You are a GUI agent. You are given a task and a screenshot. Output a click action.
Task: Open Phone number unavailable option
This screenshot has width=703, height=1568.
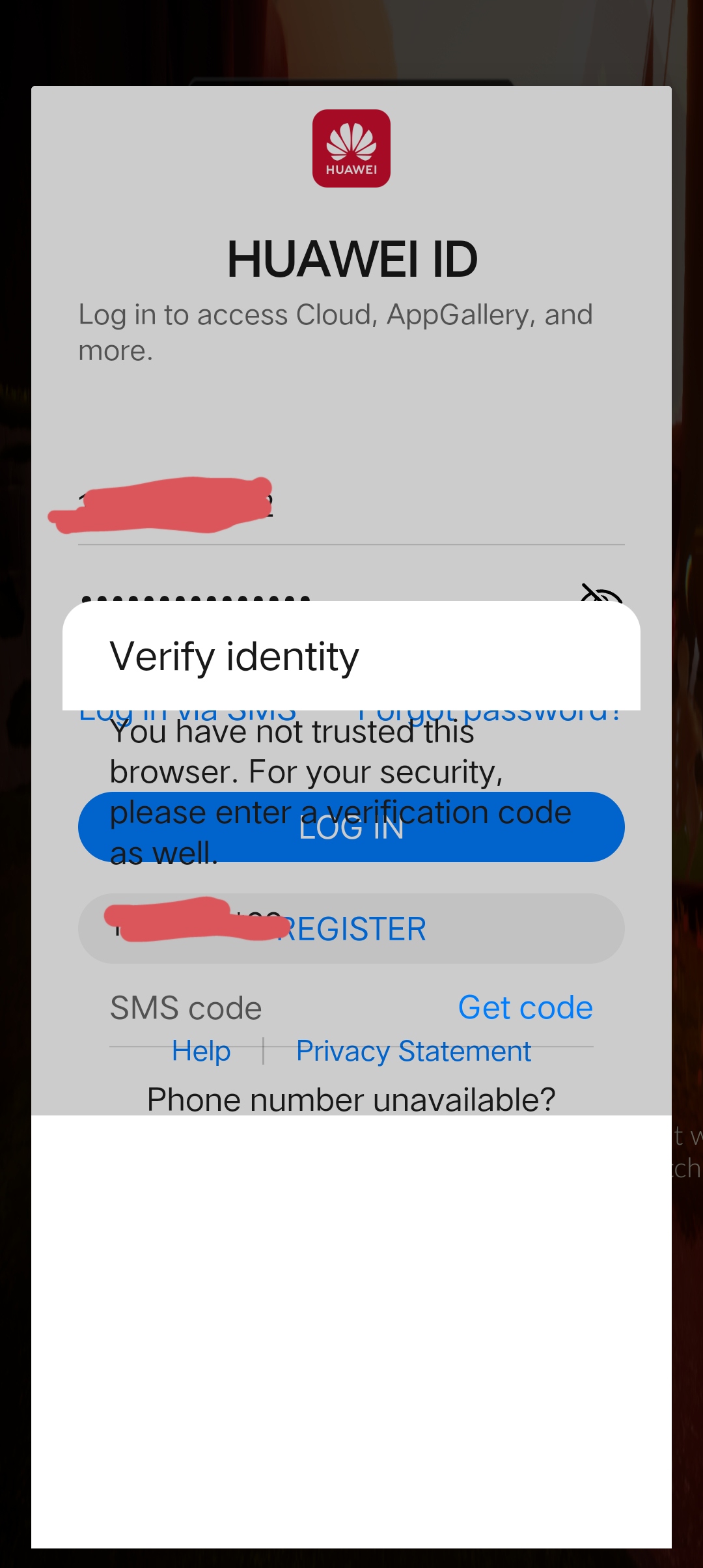(x=351, y=1100)
